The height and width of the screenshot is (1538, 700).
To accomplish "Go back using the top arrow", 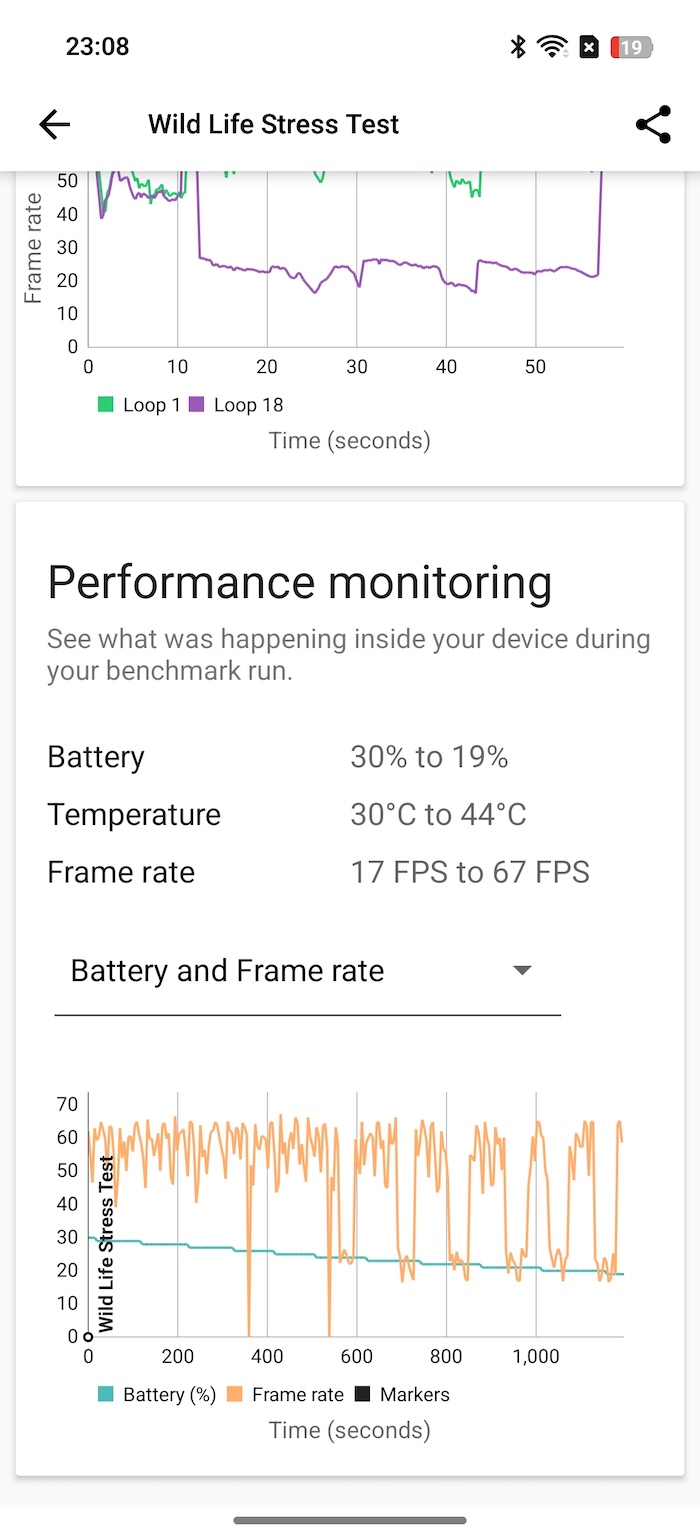I will (x=54, y=124).
